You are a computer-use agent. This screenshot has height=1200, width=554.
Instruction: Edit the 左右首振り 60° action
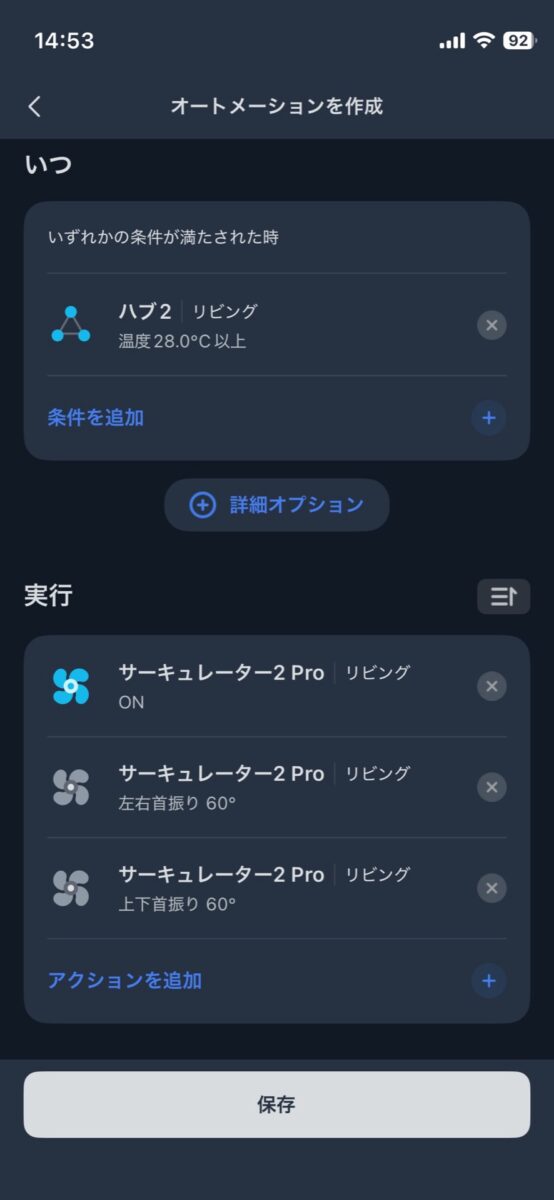[258, 787]
